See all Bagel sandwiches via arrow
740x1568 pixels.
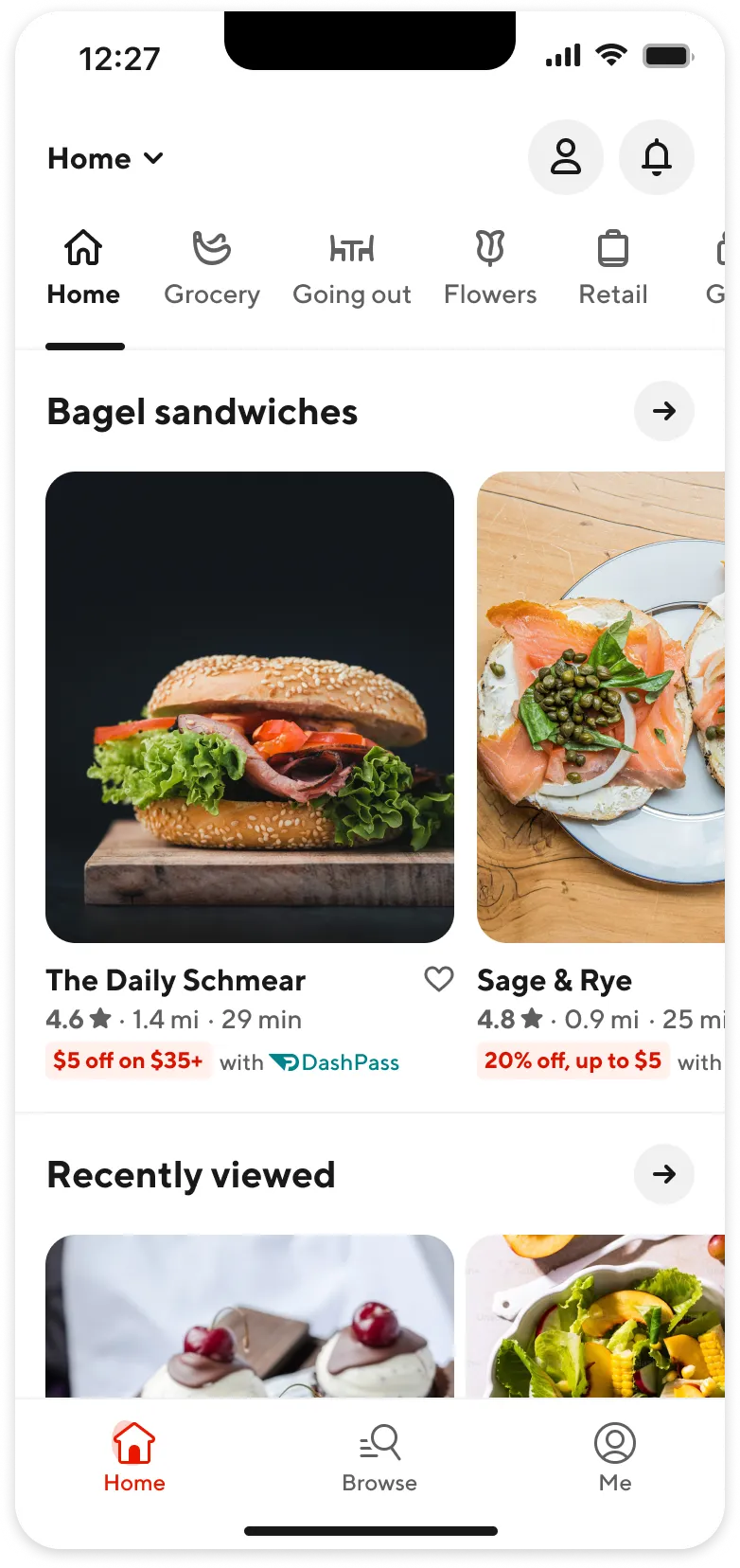663,411
